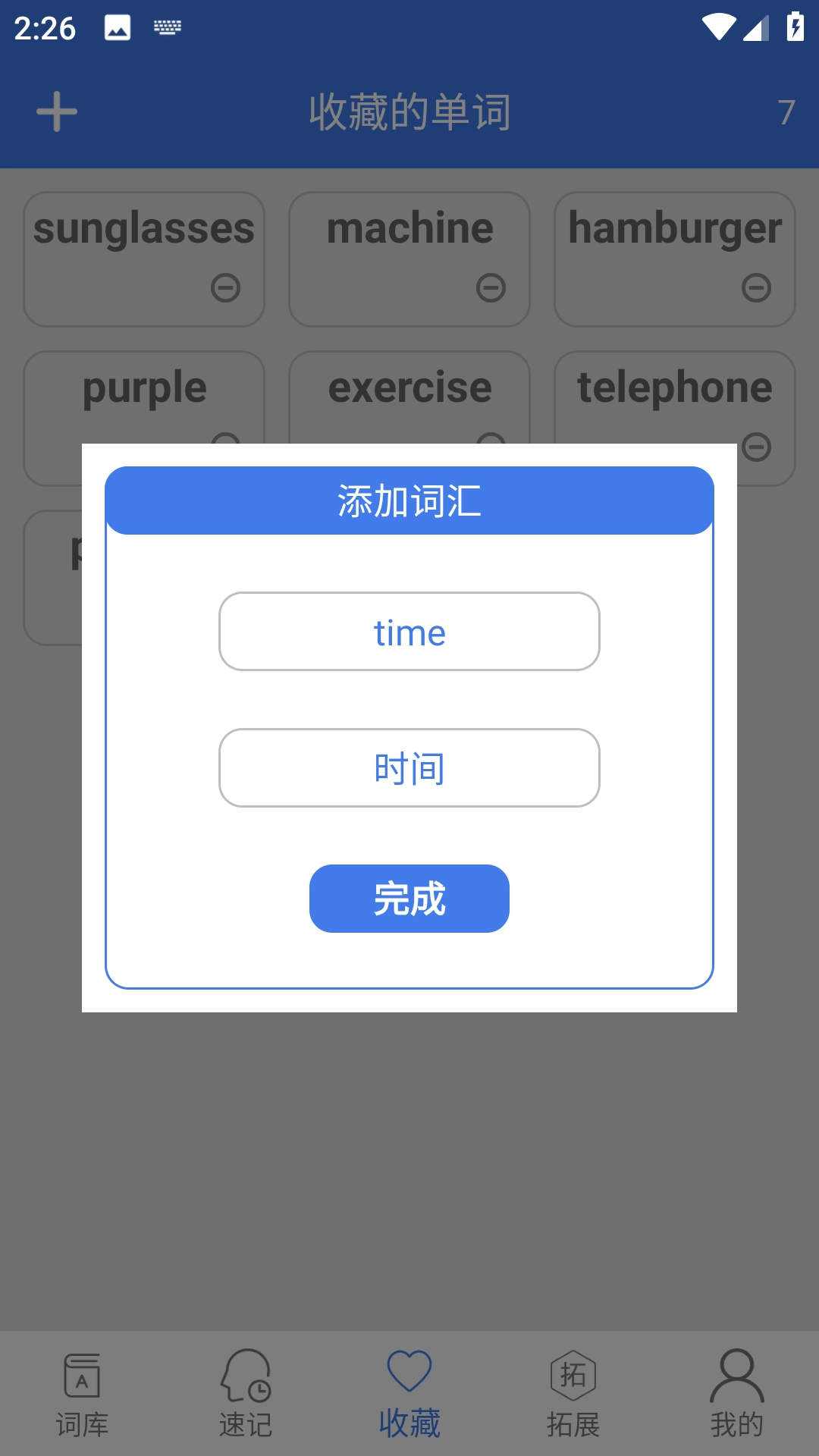The width and height of the screenshot is (819, 1456).
Task: Open the hamburger word card
Action: [675, 259]
